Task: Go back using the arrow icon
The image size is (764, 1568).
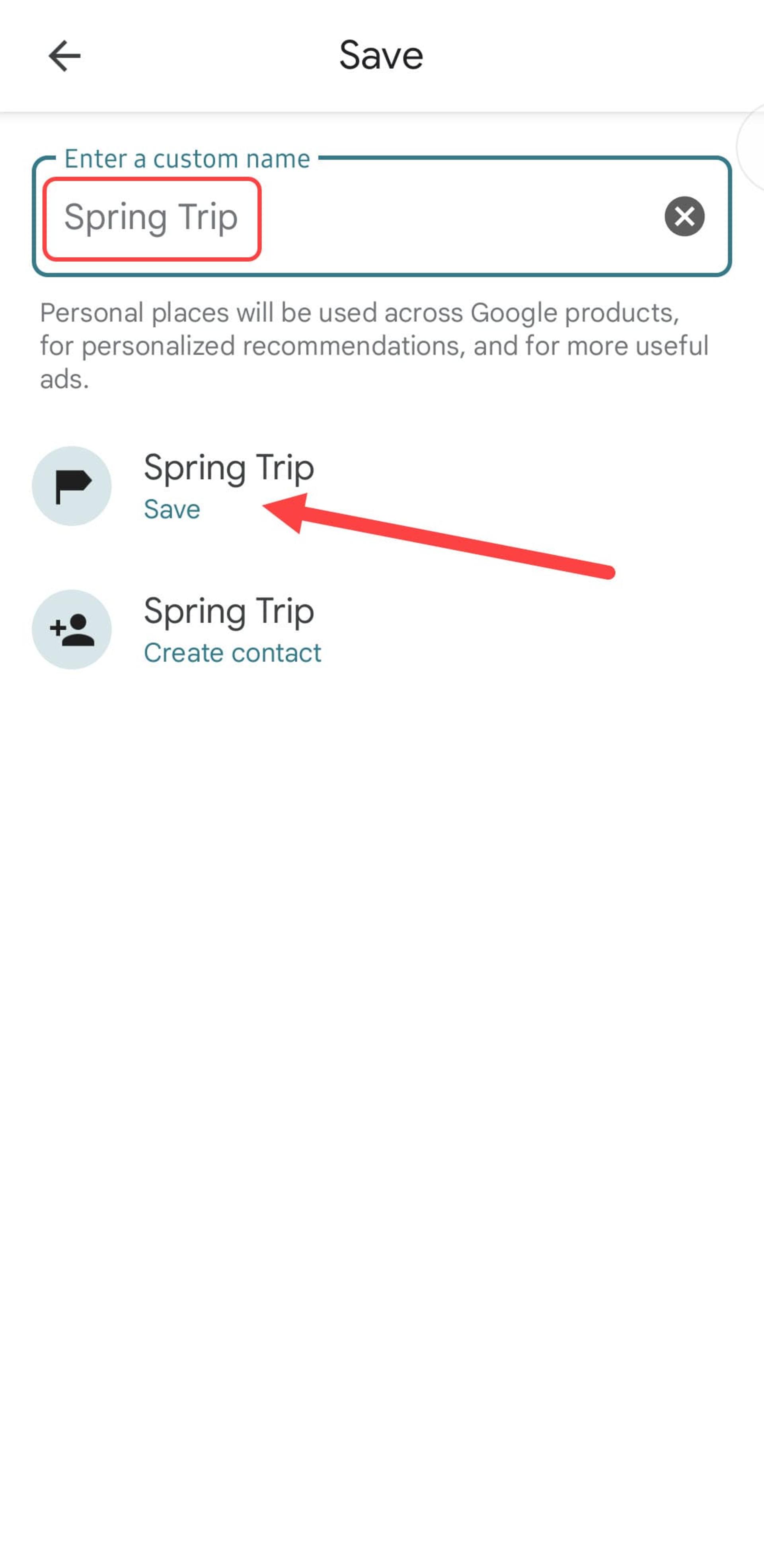Action: pyautogui.click(x=64, y=56)
